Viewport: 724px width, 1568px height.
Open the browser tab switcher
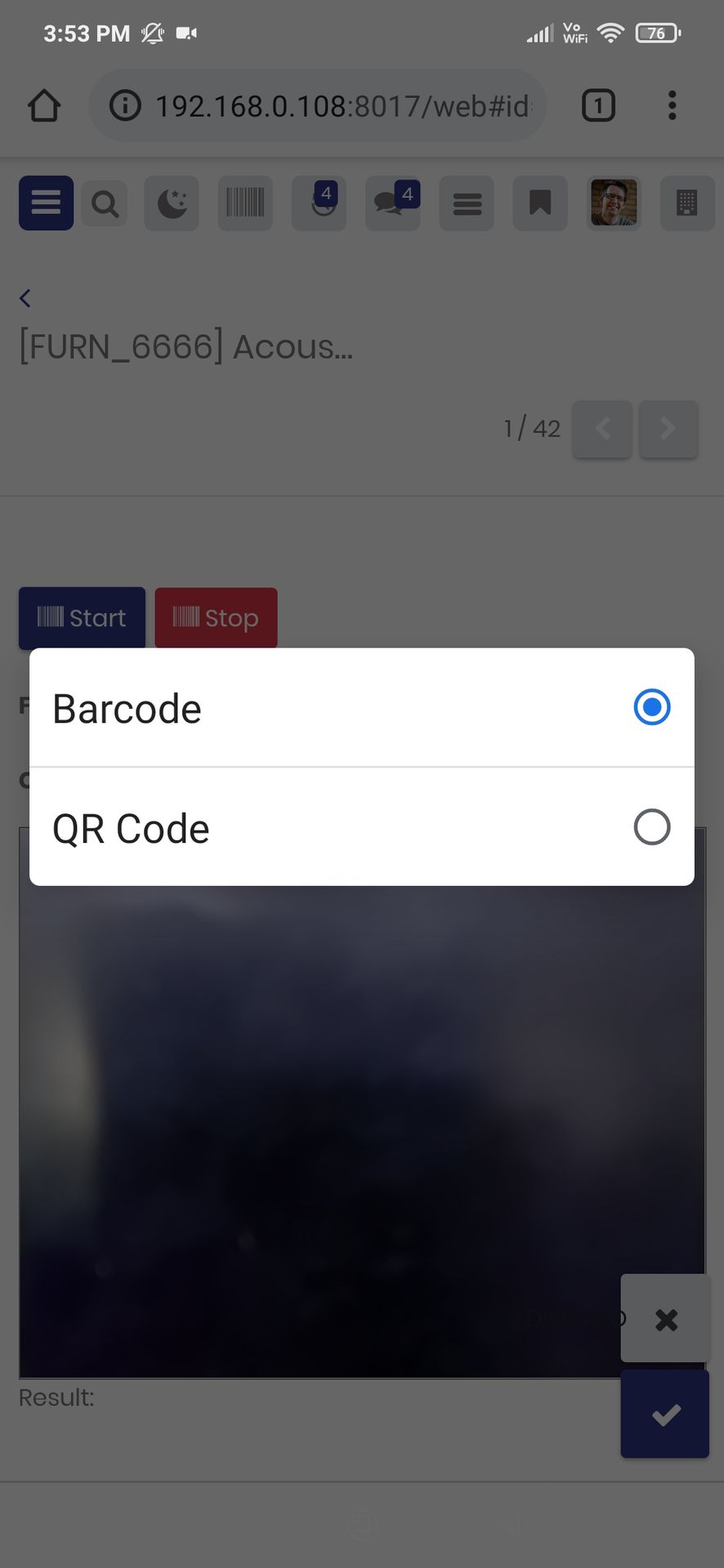(x=598, y=105)
